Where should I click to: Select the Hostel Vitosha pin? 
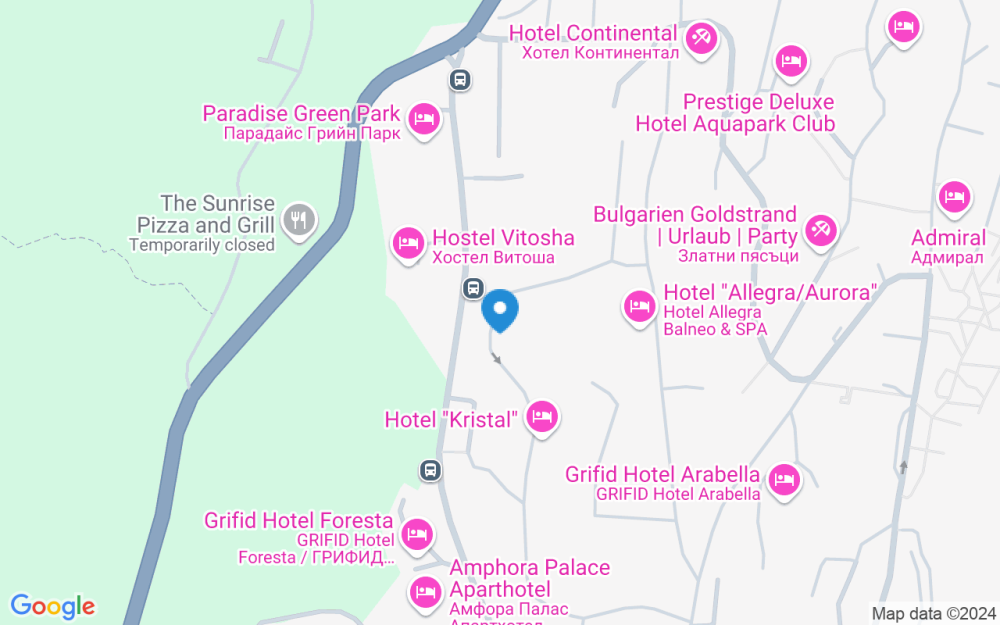point(408,245)
